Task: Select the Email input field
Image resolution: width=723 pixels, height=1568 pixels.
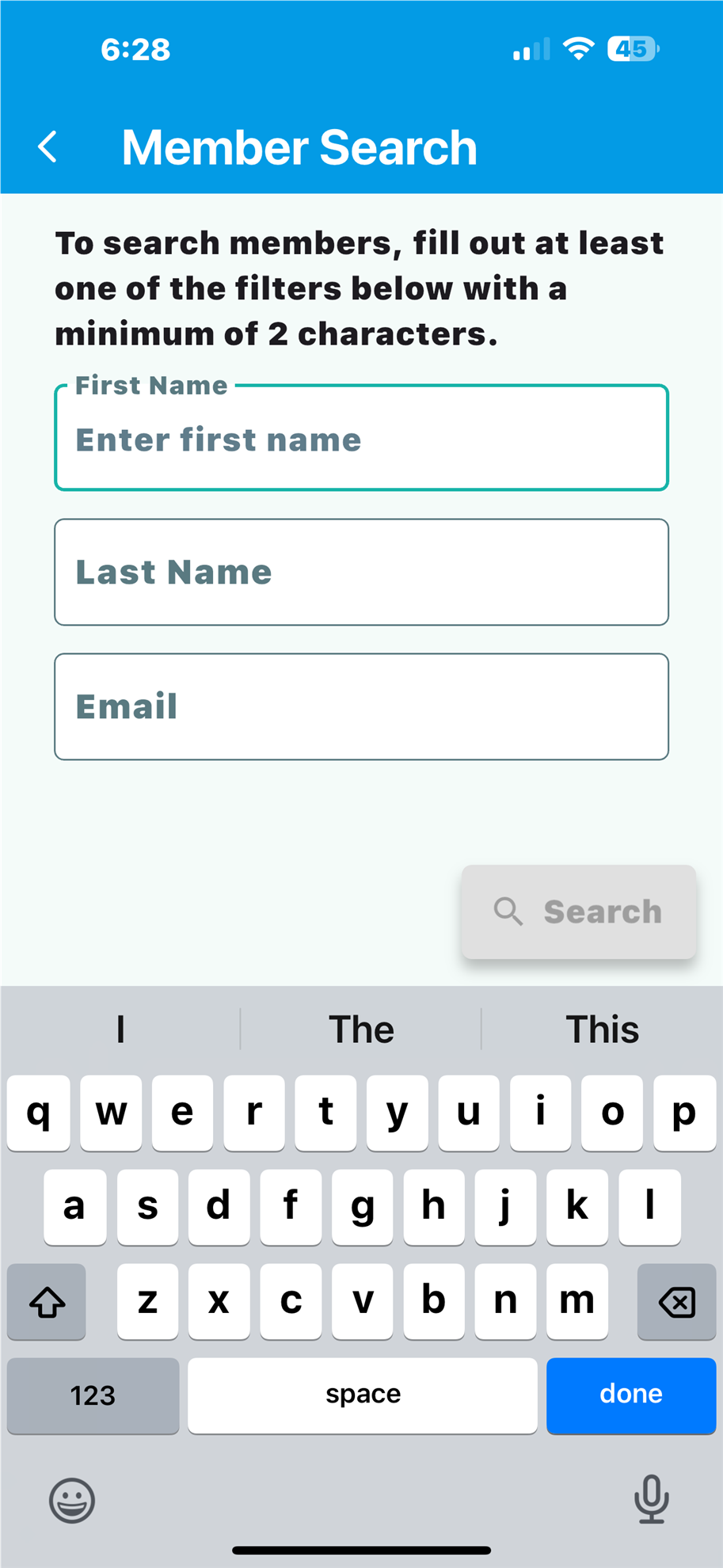Action: point(361,706)
